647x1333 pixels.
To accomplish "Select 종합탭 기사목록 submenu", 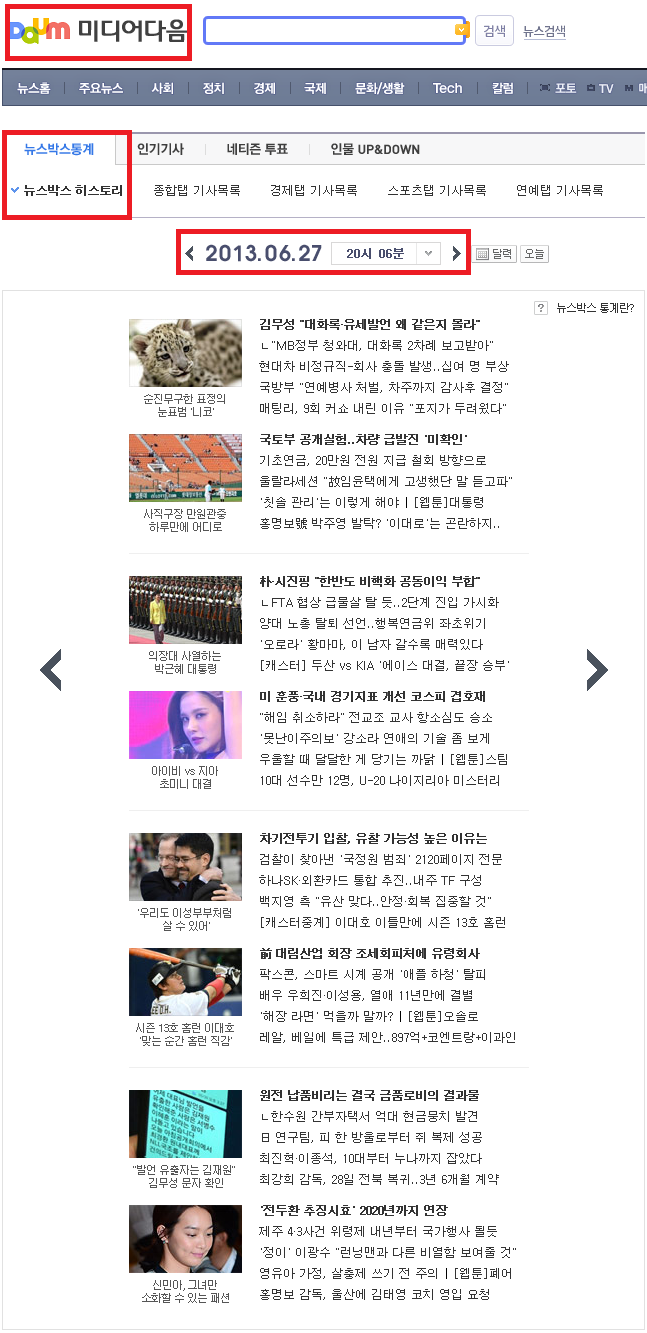I will [x=197, y=190].
